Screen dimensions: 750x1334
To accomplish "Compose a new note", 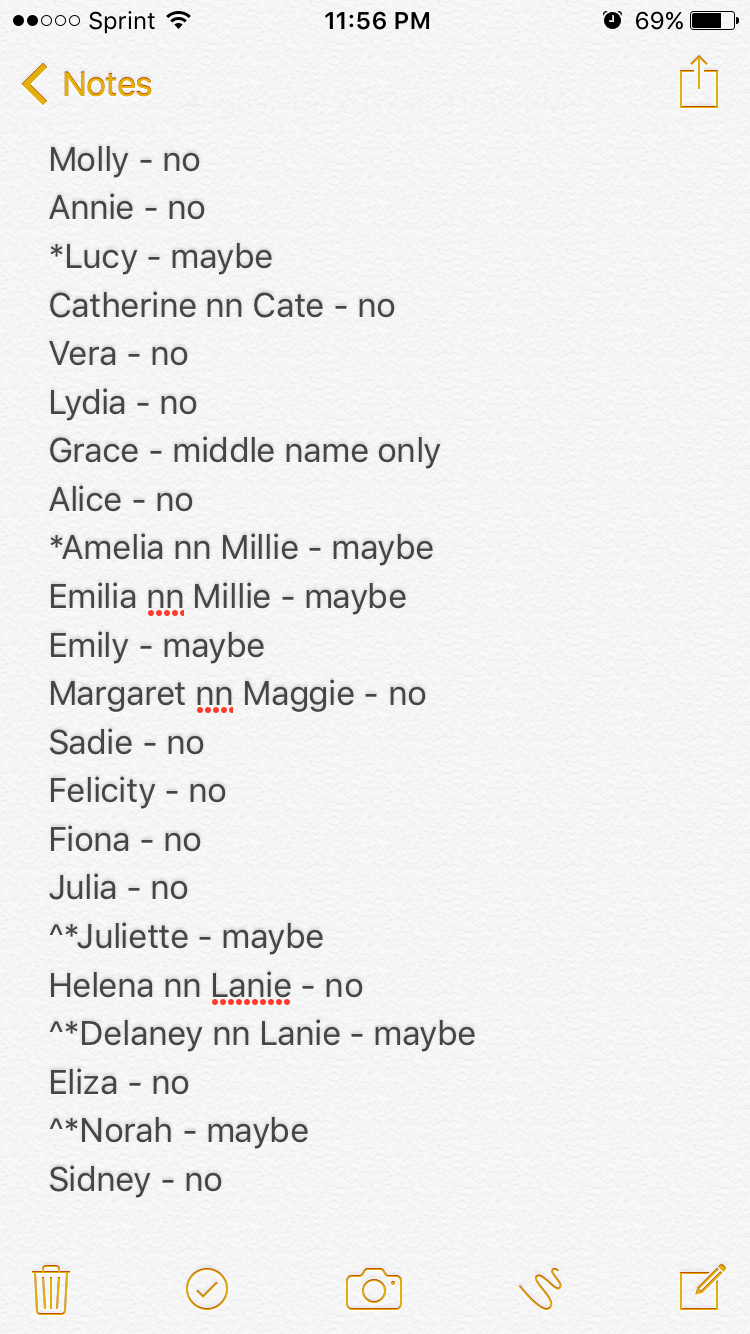I will click(702, 1287).
